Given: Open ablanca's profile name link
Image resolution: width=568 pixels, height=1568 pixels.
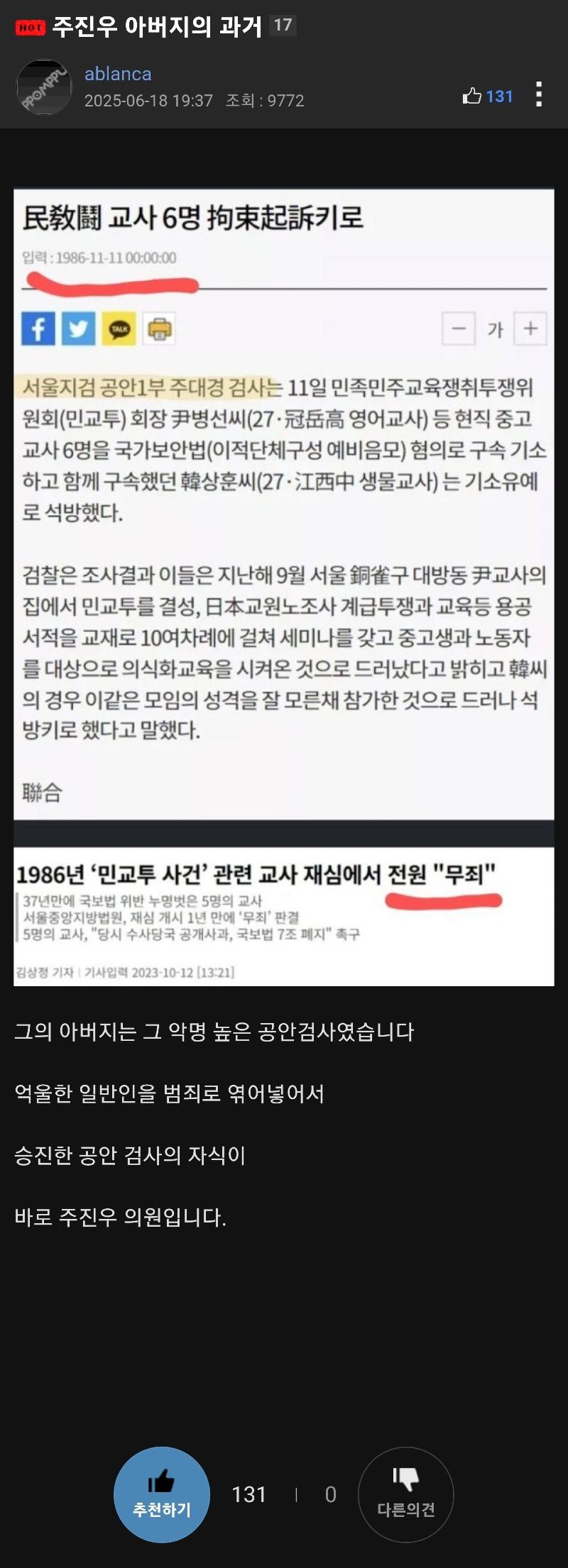Looking at the screenshot, I should pyautogui.click(x=118, y=74).
